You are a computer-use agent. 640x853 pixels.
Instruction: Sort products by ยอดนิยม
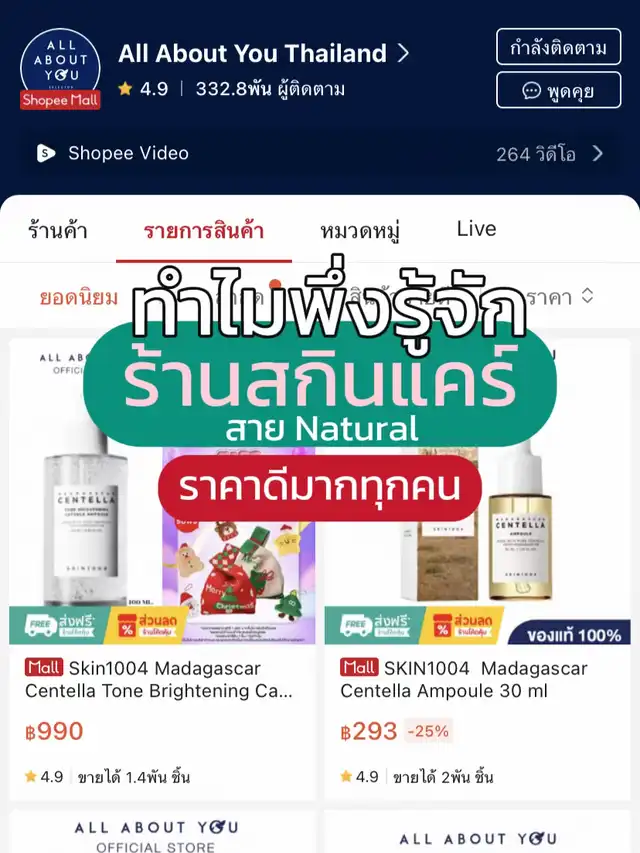coord(79,297)
